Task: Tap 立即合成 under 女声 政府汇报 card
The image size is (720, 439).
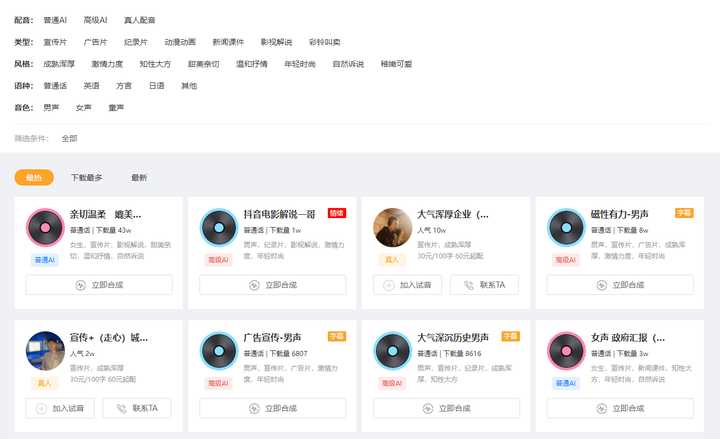Action: click(620, 408)
